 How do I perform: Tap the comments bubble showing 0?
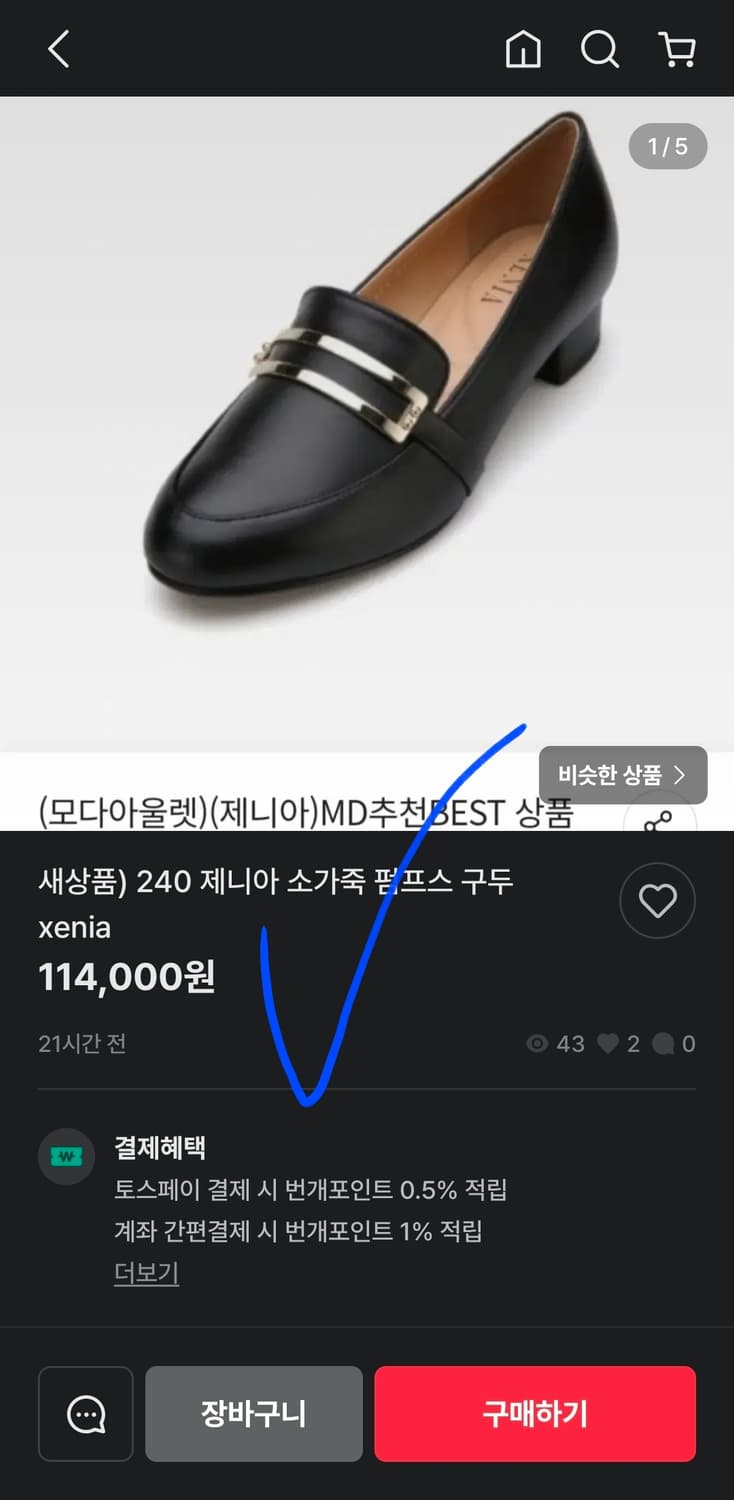[666, 1043]
